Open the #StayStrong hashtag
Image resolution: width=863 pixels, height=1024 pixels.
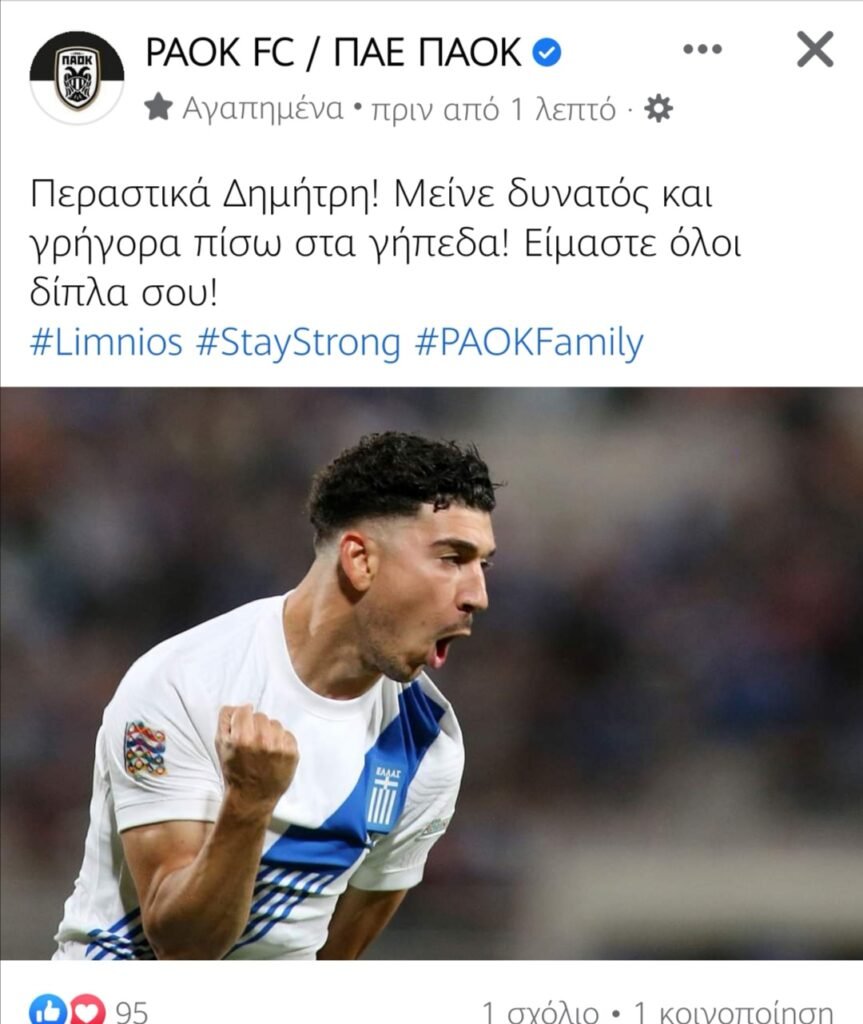pyautogui.click(x=298, y=343)
